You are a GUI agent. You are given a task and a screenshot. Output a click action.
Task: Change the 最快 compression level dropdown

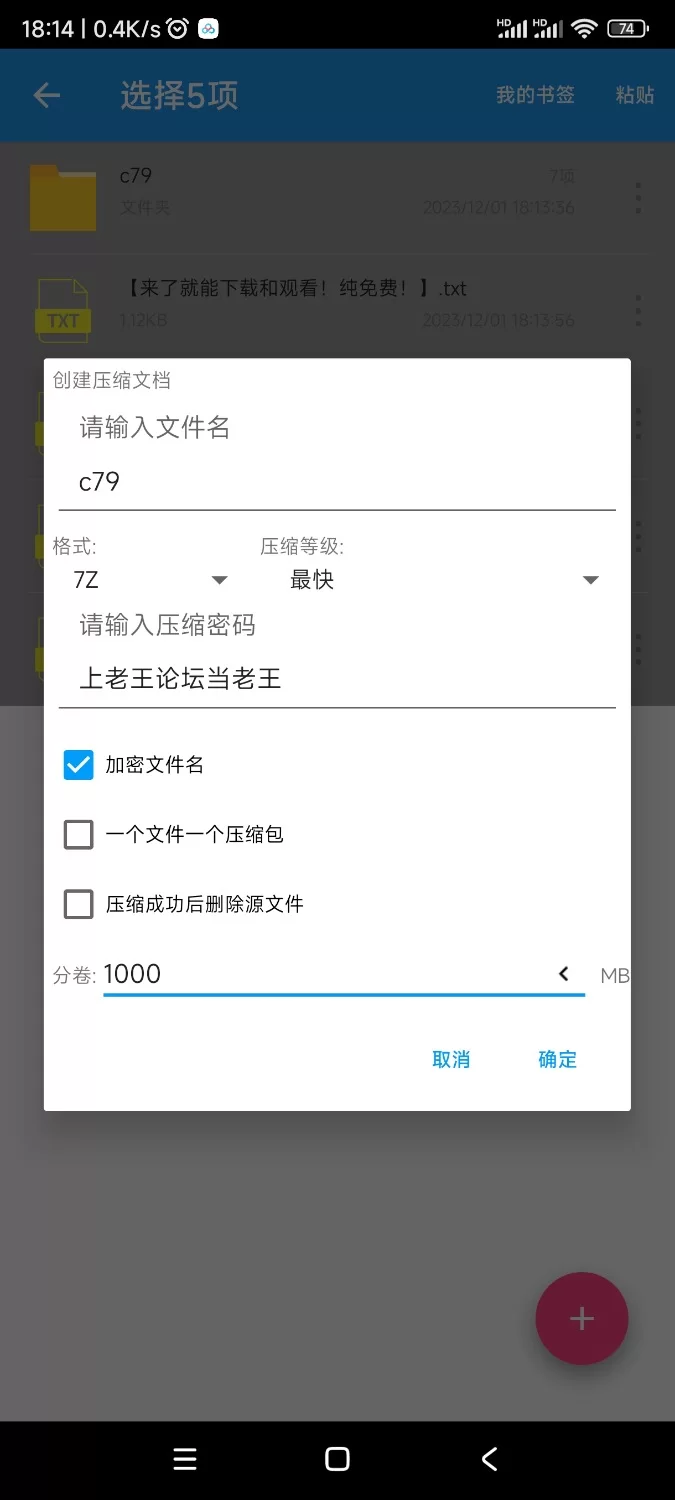click(439, 580)
